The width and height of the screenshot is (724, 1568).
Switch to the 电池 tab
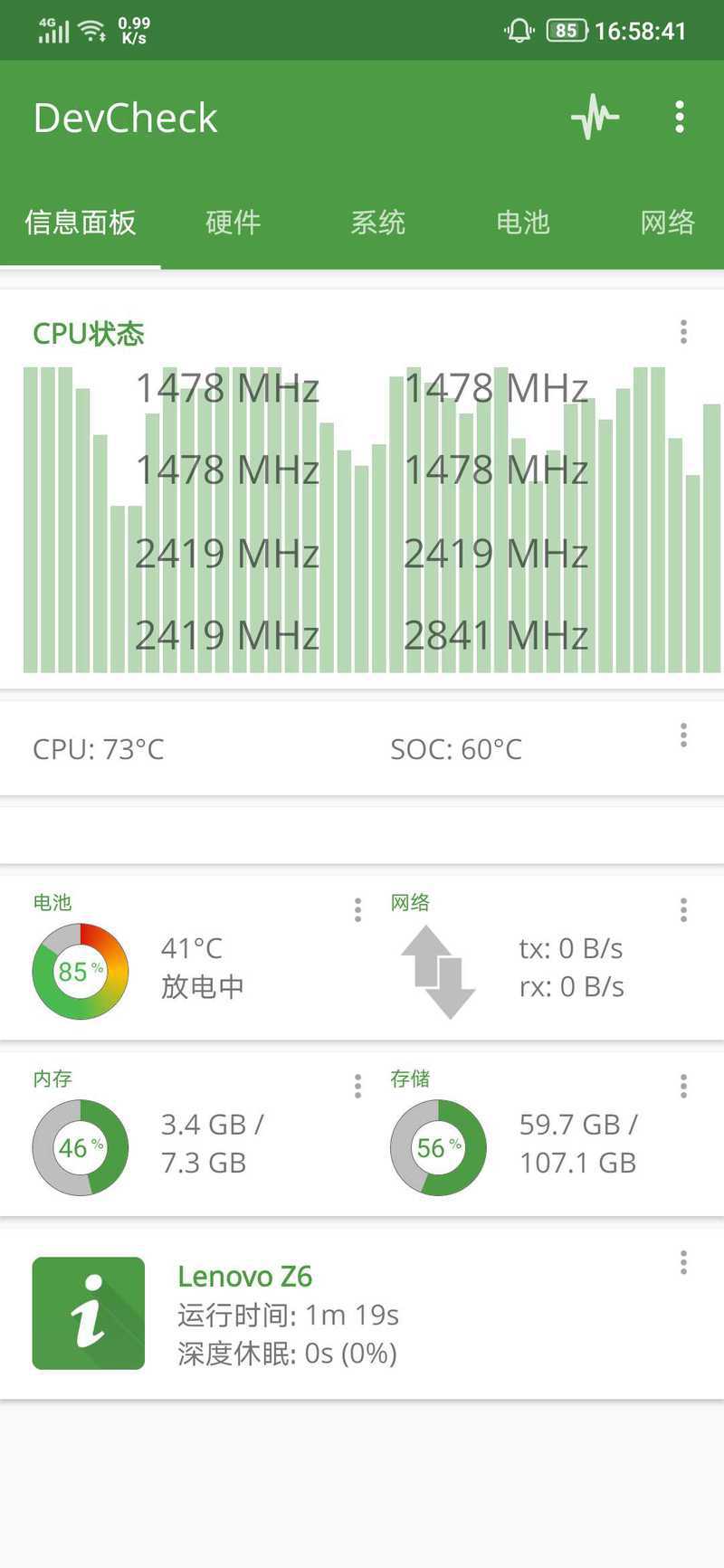pos(523,223)
